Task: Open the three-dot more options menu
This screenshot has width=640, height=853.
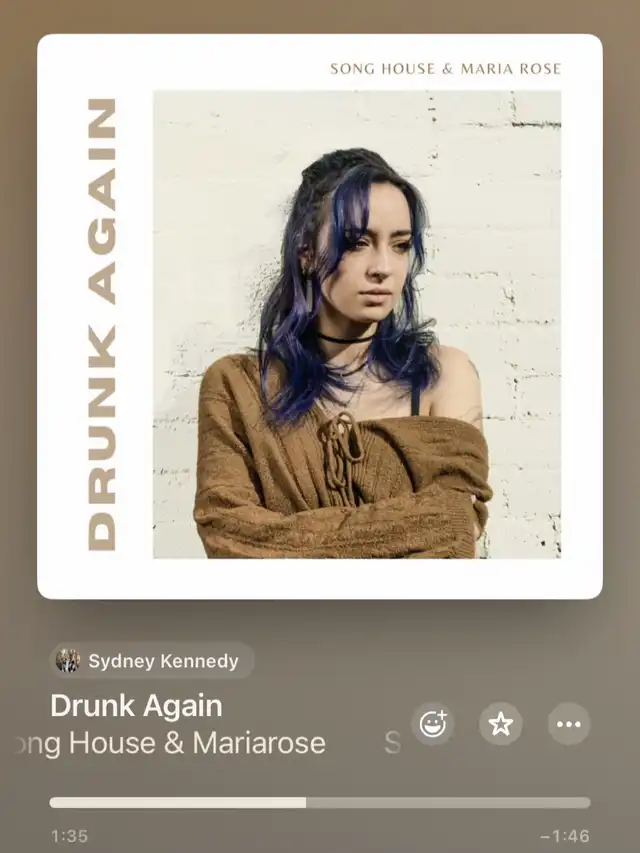Action: pos(569,724)
